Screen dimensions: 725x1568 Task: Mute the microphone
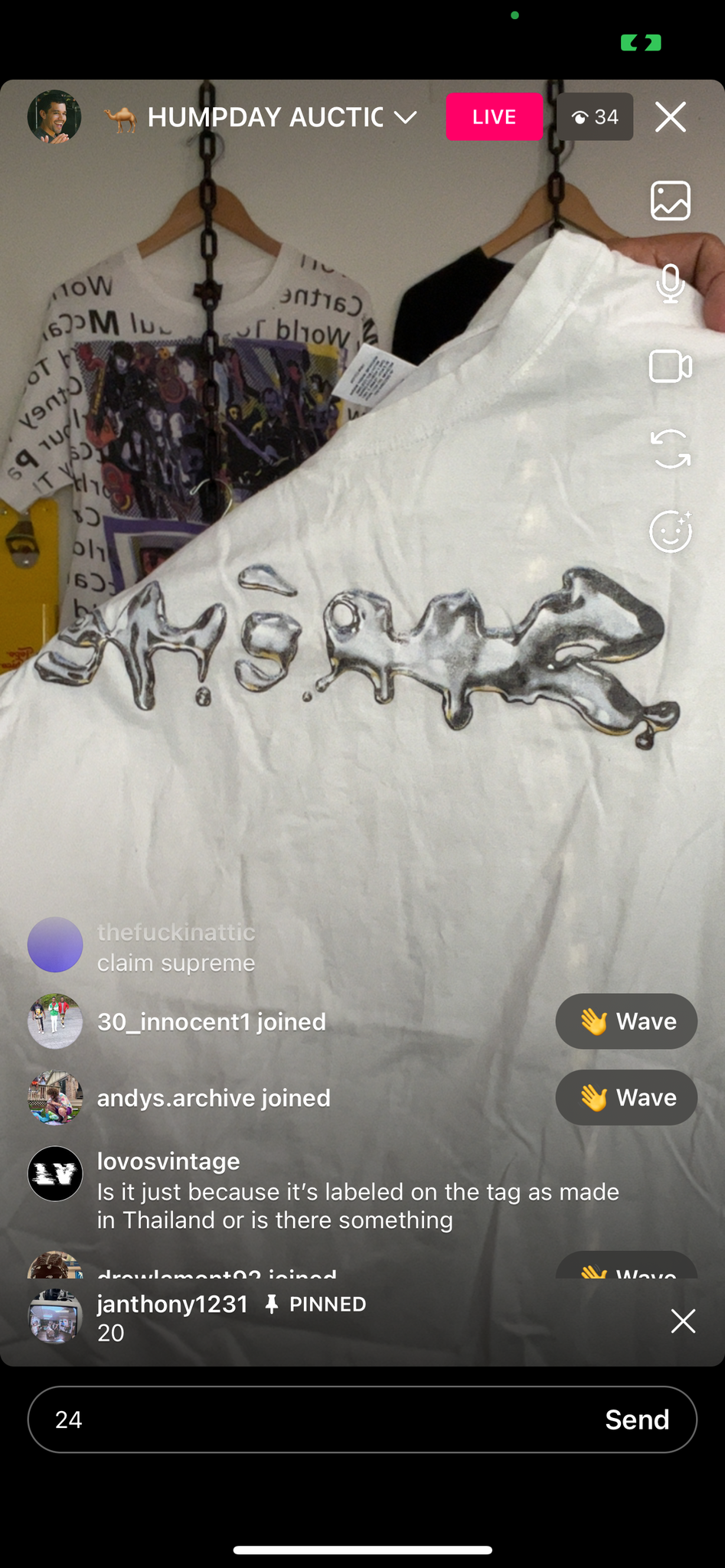(x=671, y=283)
